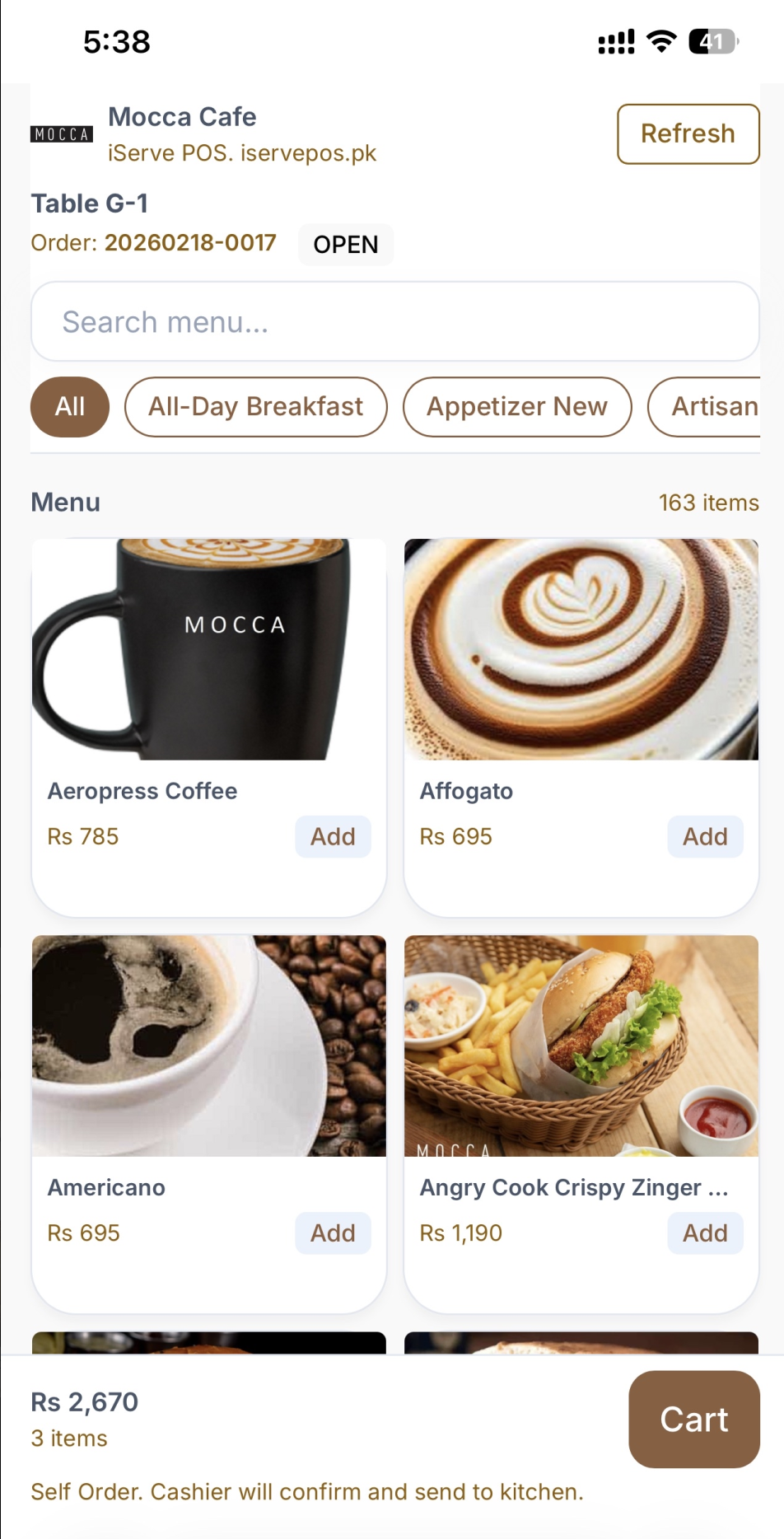Open the Aeropress Coffee photo
Screen dimensions: 784x1539
pos(208,649)
